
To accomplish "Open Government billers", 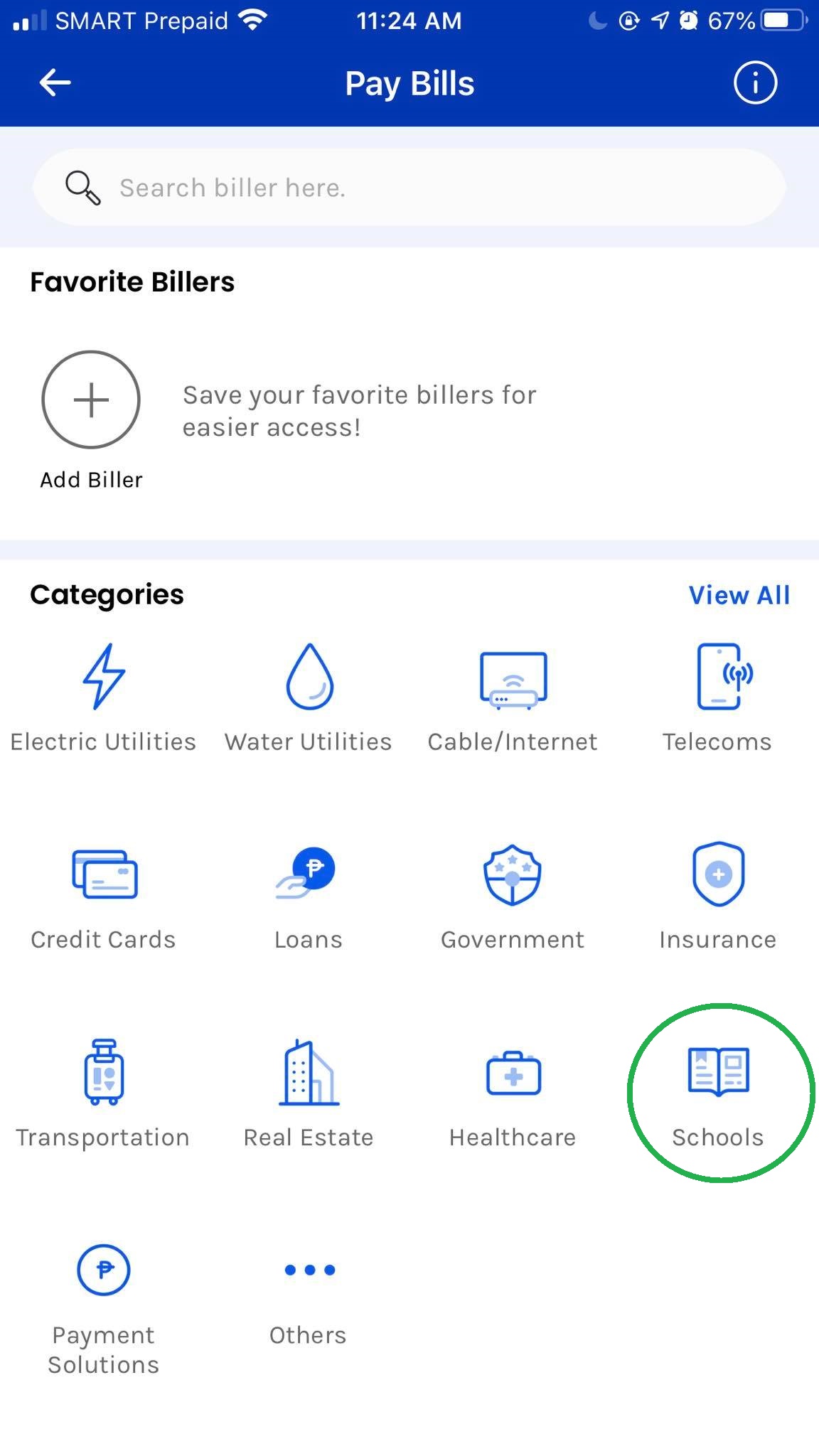I will pos(513,896).
